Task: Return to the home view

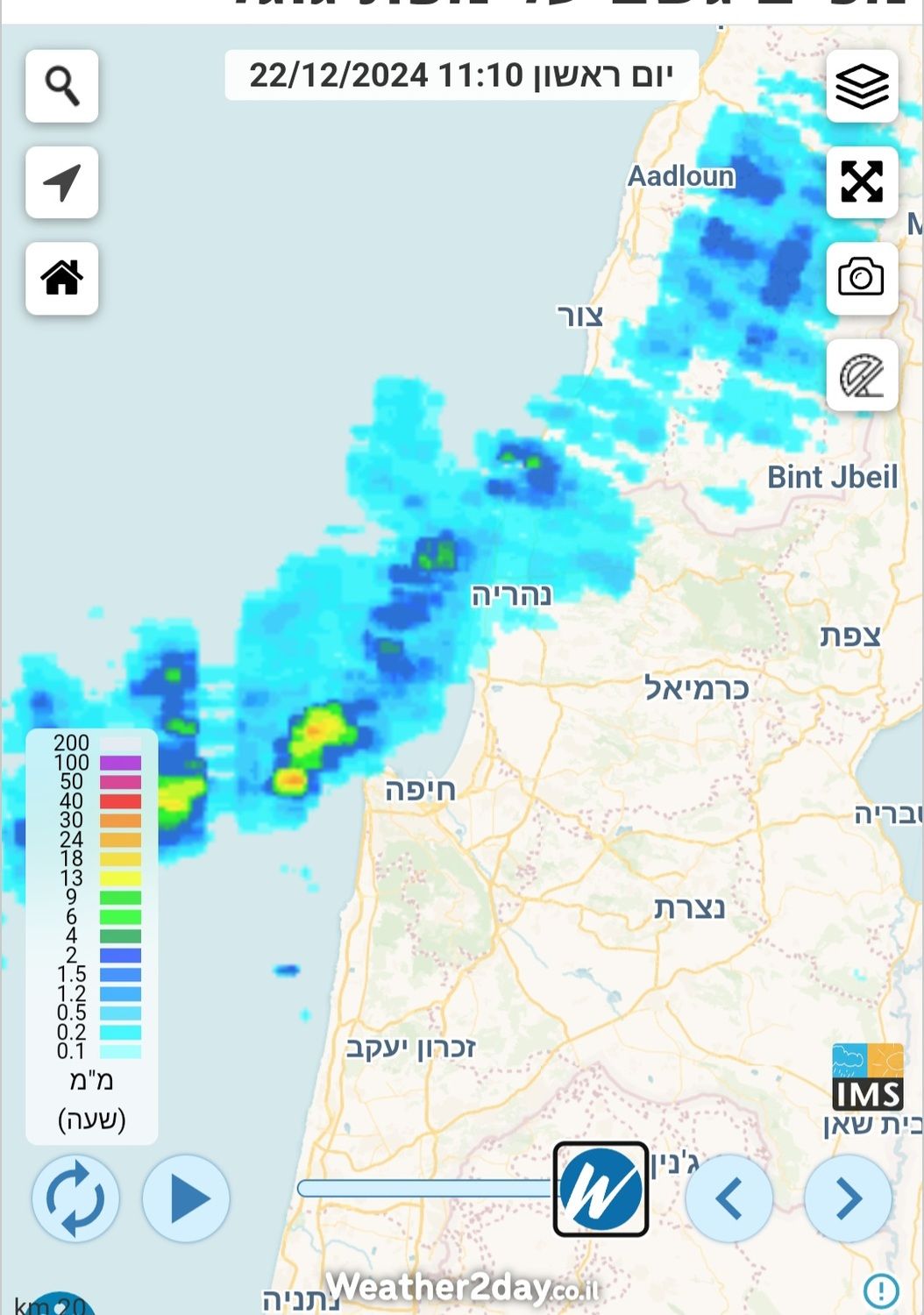Action: 61,279
